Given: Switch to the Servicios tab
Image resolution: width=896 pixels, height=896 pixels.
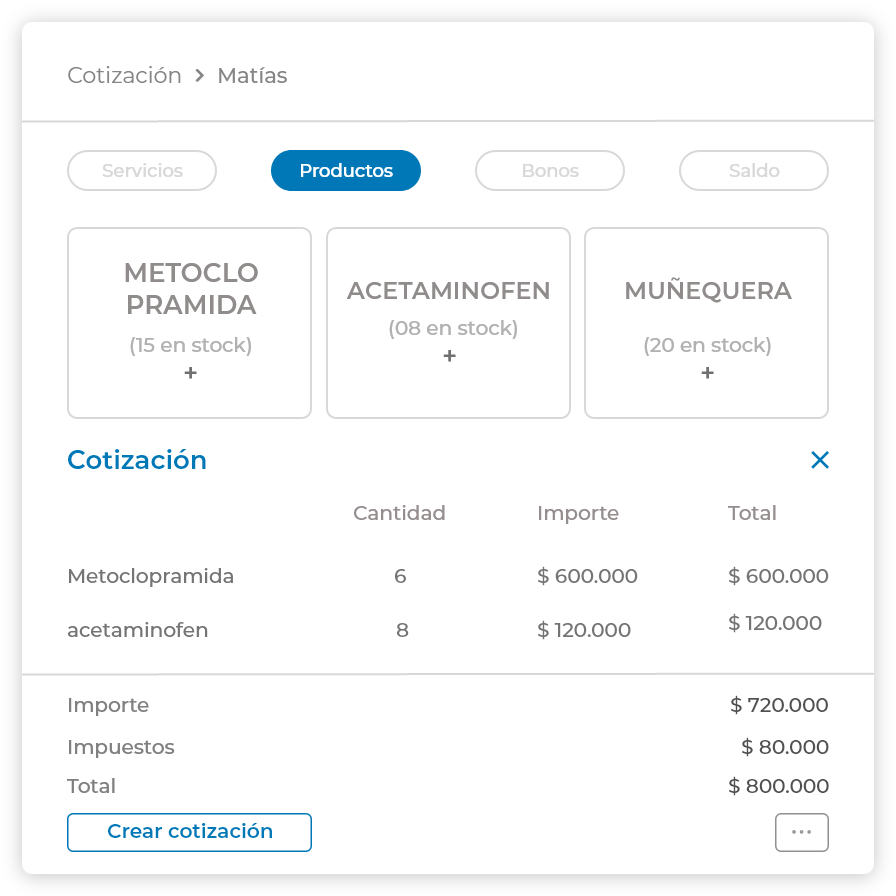Looking at the screenshot, I should tap(142, 171).
